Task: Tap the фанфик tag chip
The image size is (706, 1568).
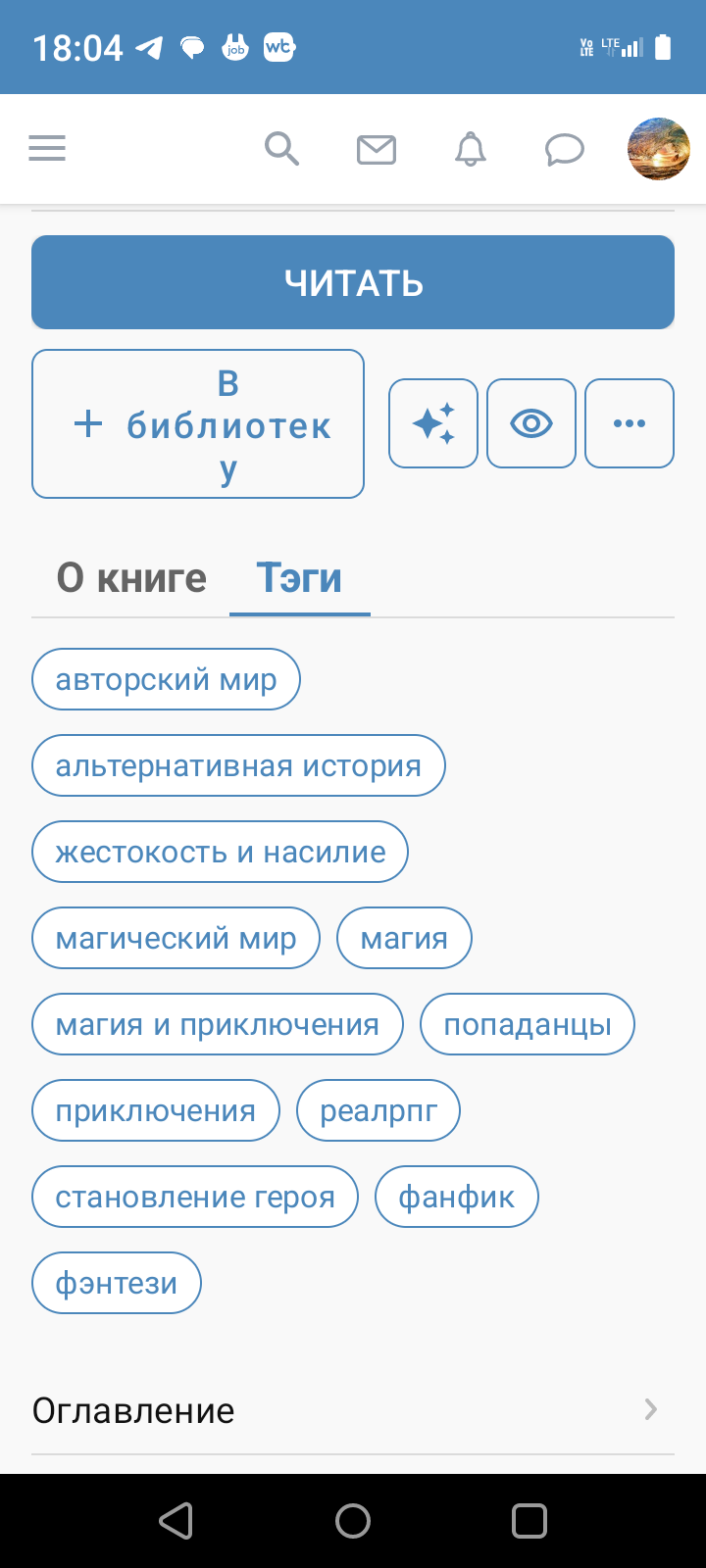Action: pyautogui.click(x=457, y=1197)
